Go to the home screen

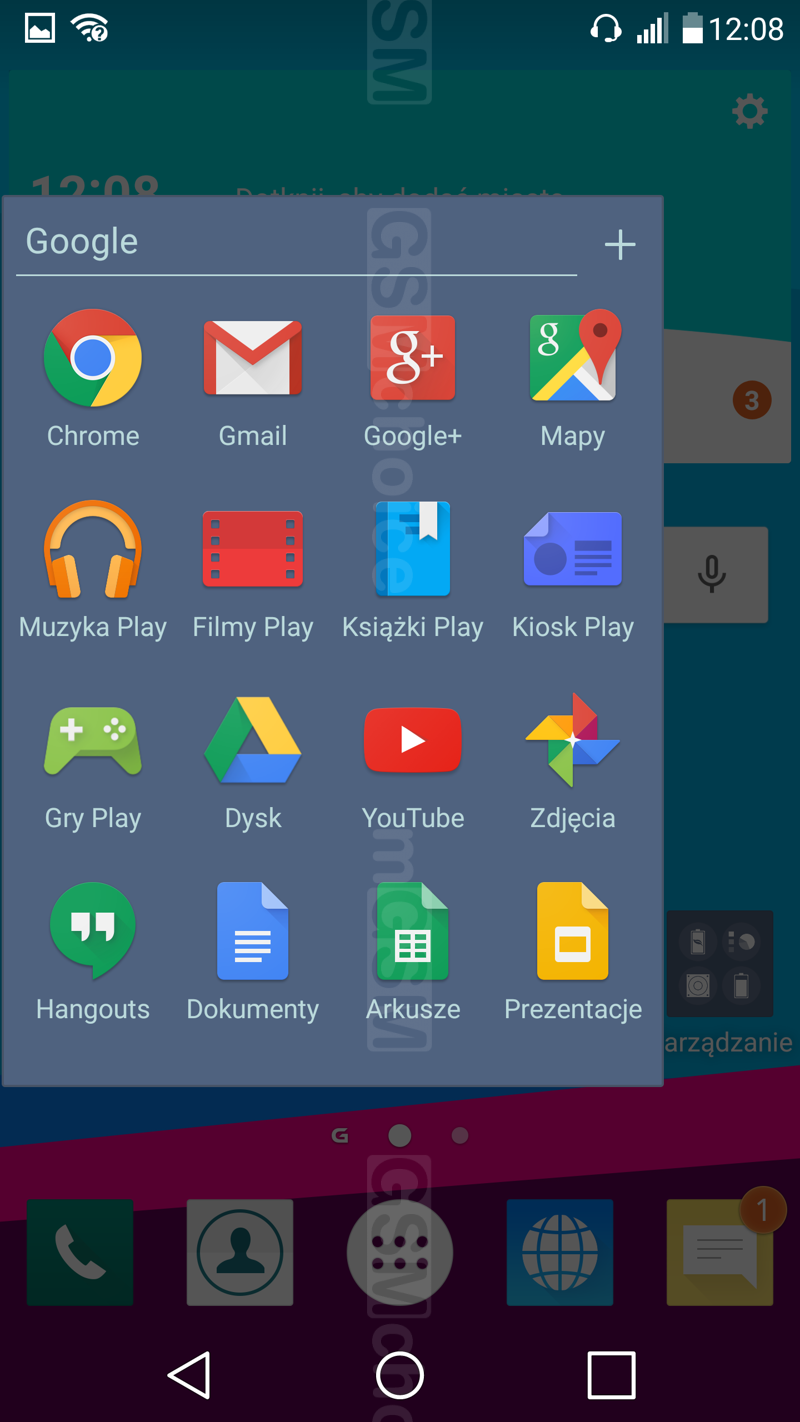[400, 1375]
